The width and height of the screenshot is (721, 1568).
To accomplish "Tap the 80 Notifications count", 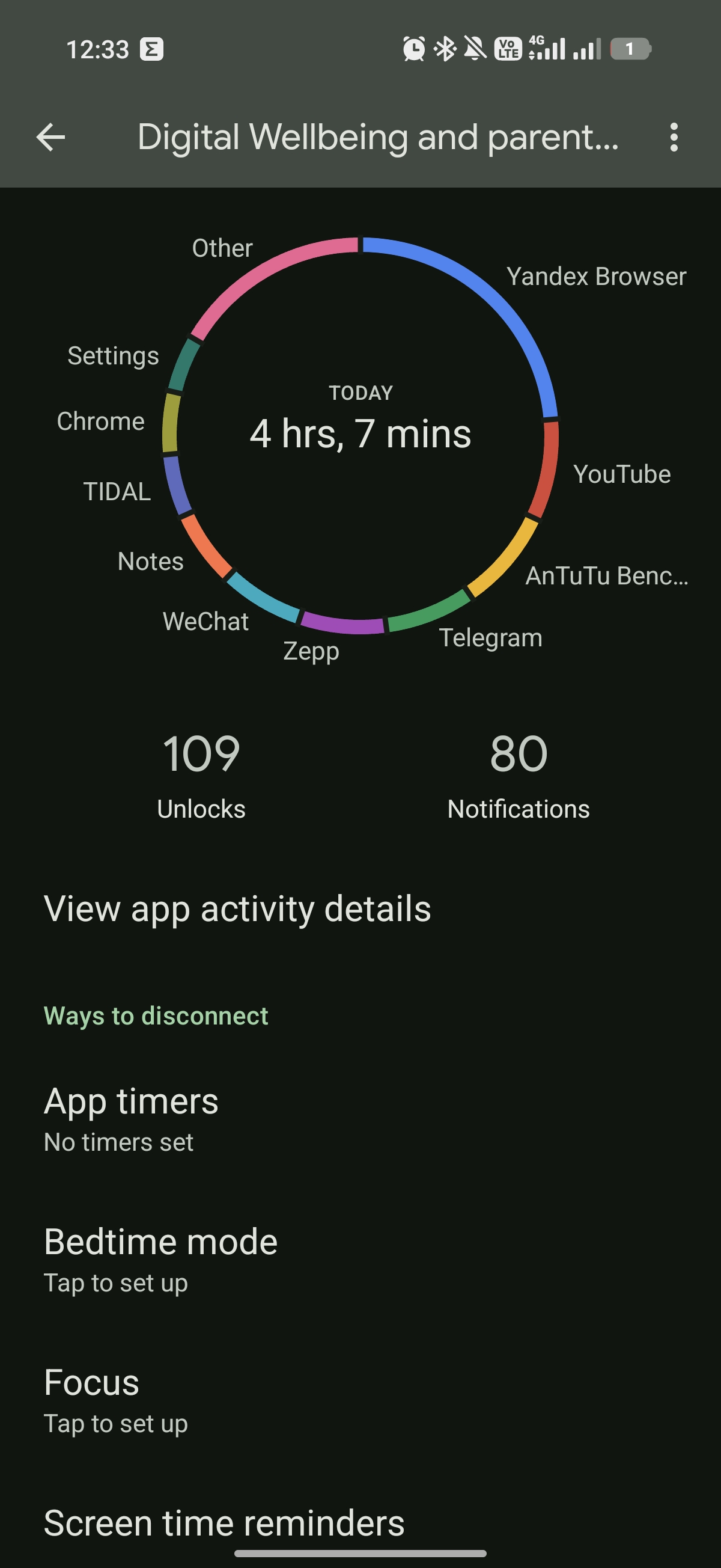I will coord(519,775).
